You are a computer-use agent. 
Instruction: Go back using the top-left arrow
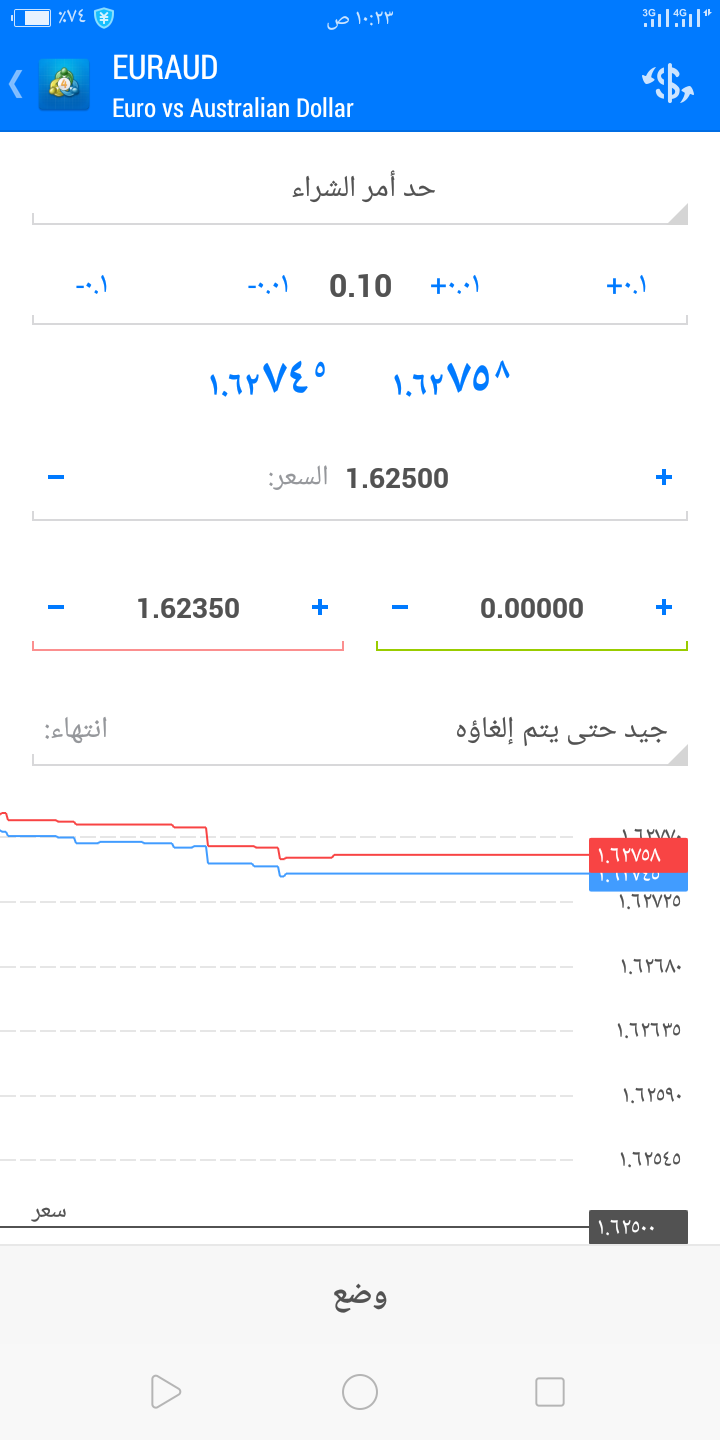point(16,84)
